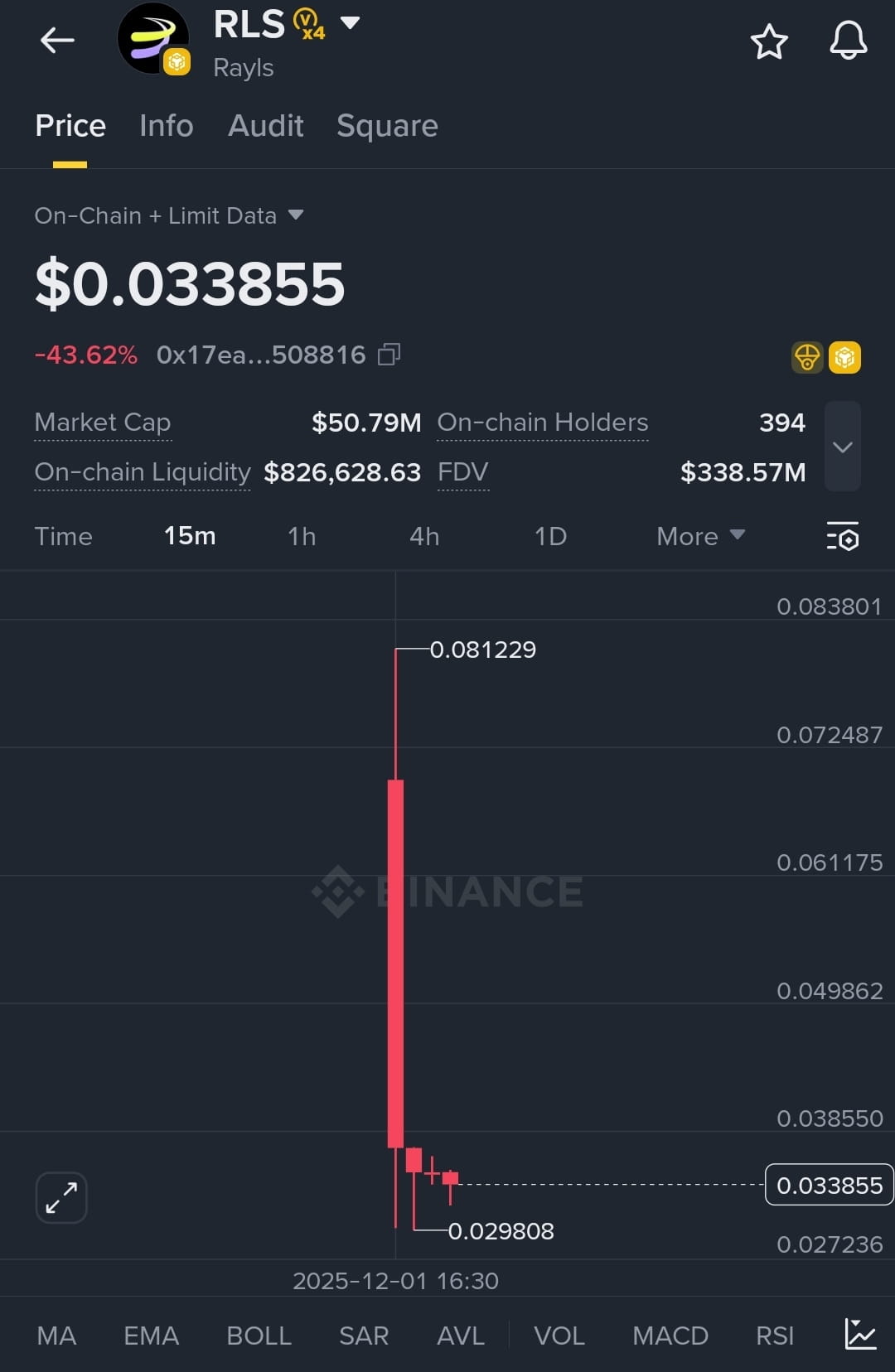Expand the market stats chevron

[842, 447]
